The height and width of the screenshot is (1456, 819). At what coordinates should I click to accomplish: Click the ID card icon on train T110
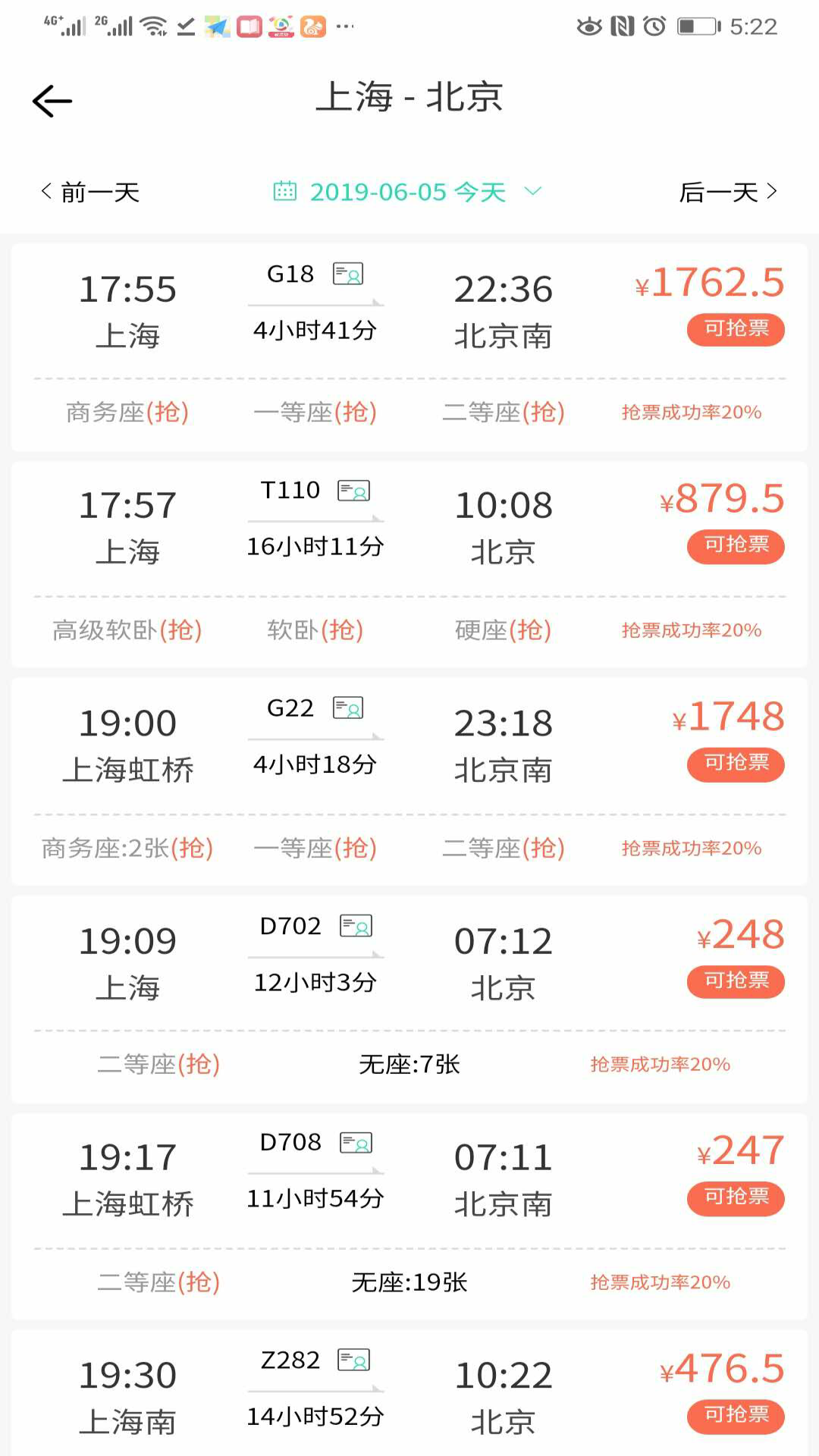353,491
